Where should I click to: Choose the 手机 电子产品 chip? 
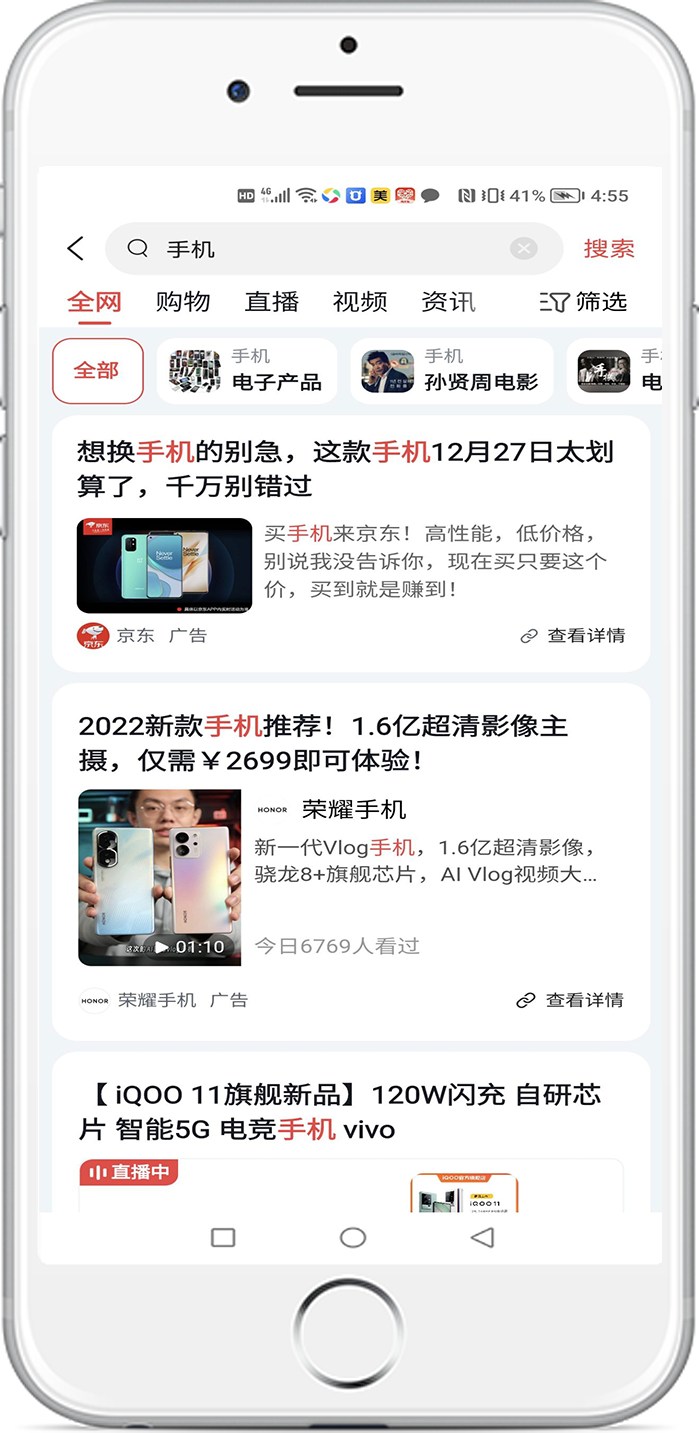click(247, 371)
